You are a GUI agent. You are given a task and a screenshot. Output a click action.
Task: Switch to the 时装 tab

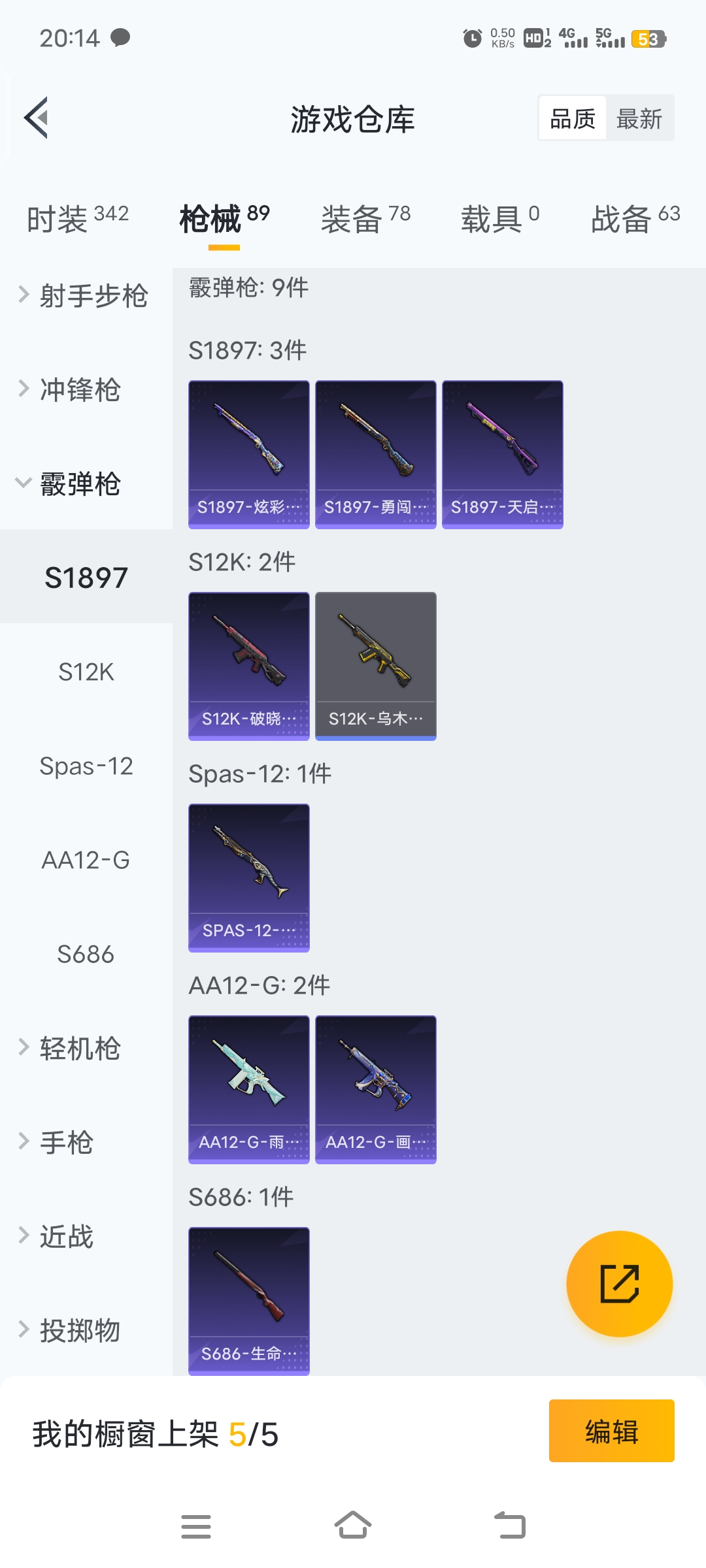pyautogui.click(x=77, y=219)
